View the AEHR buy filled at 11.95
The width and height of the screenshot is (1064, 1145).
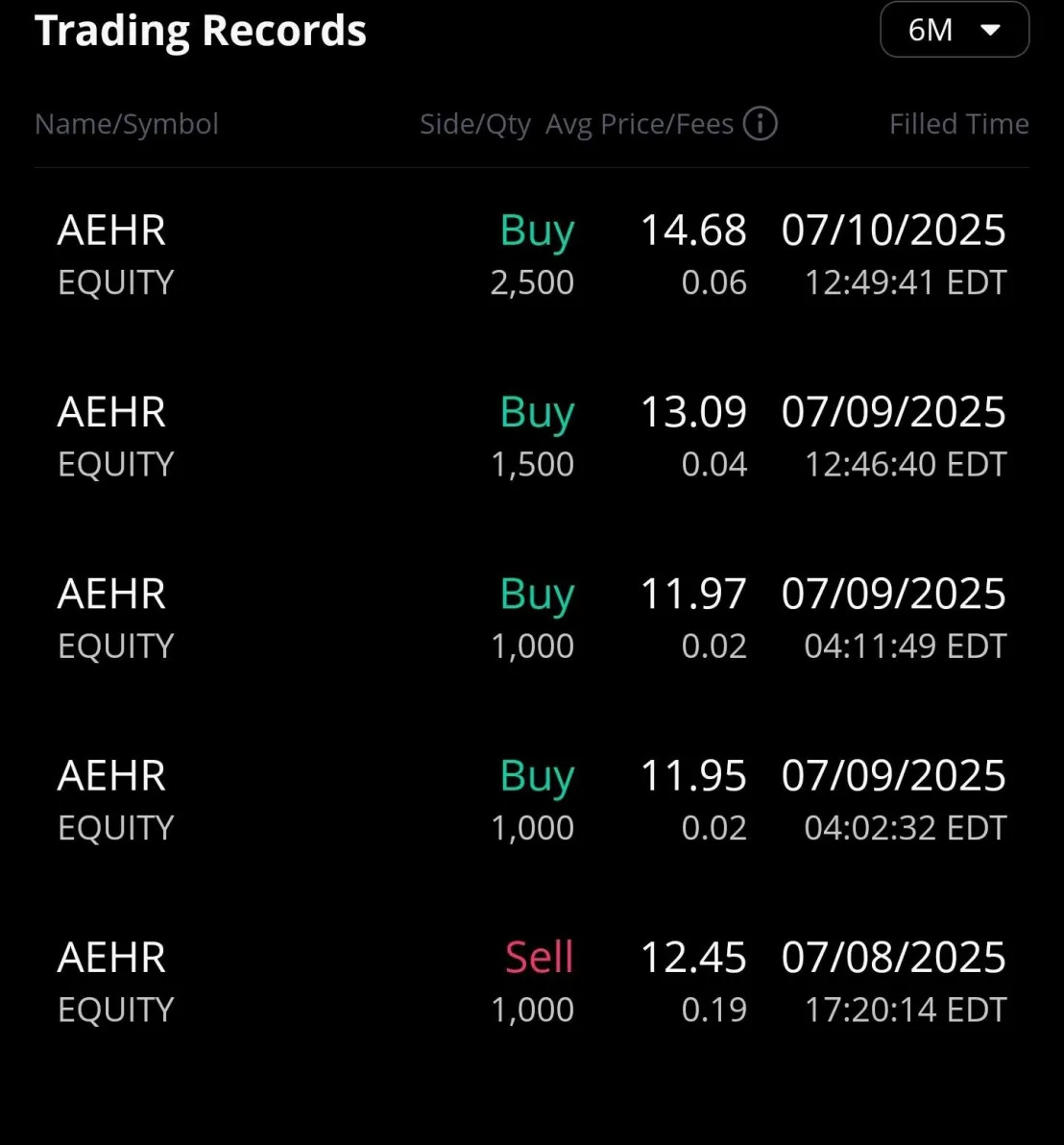pyautogui.click(x=531, y=799)
